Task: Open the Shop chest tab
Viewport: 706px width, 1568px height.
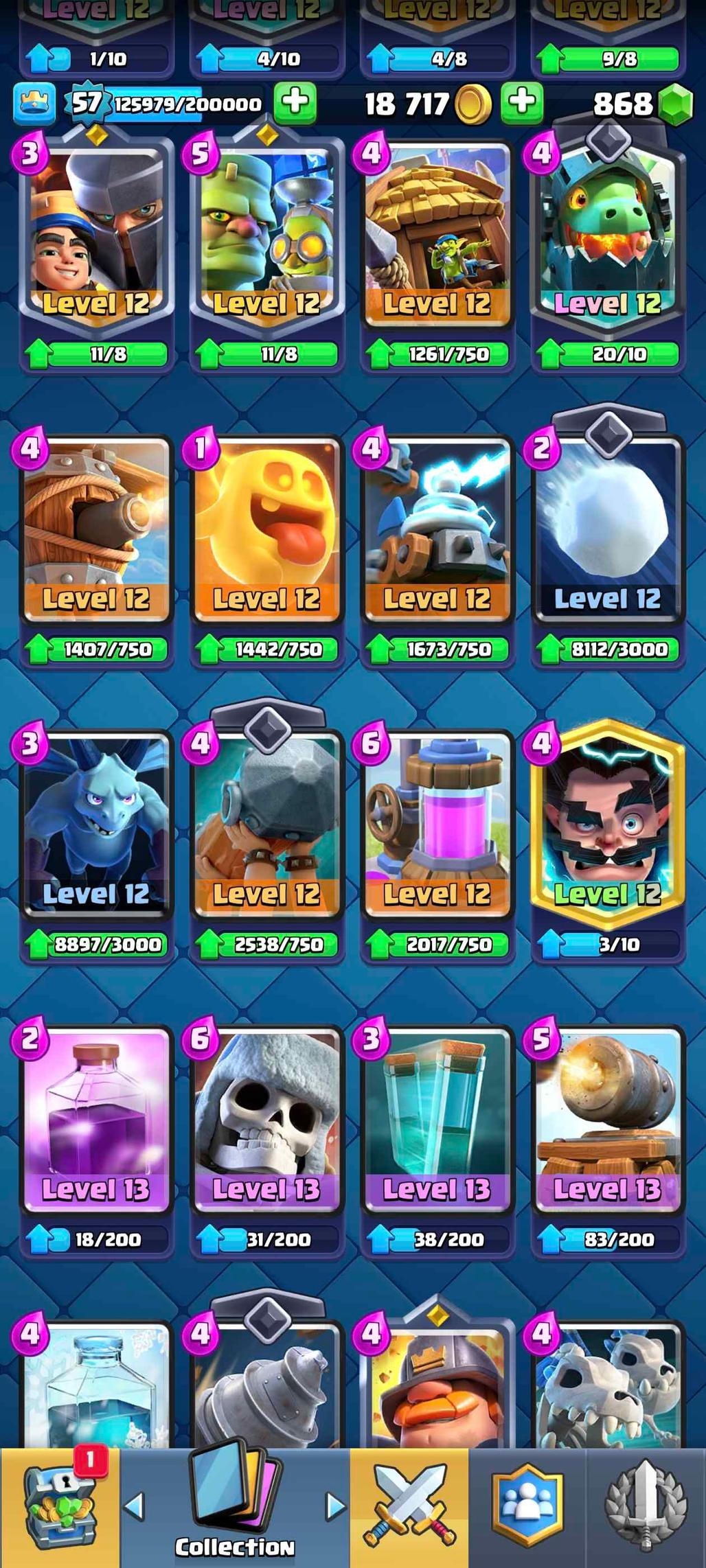Action: point(60,1508)
